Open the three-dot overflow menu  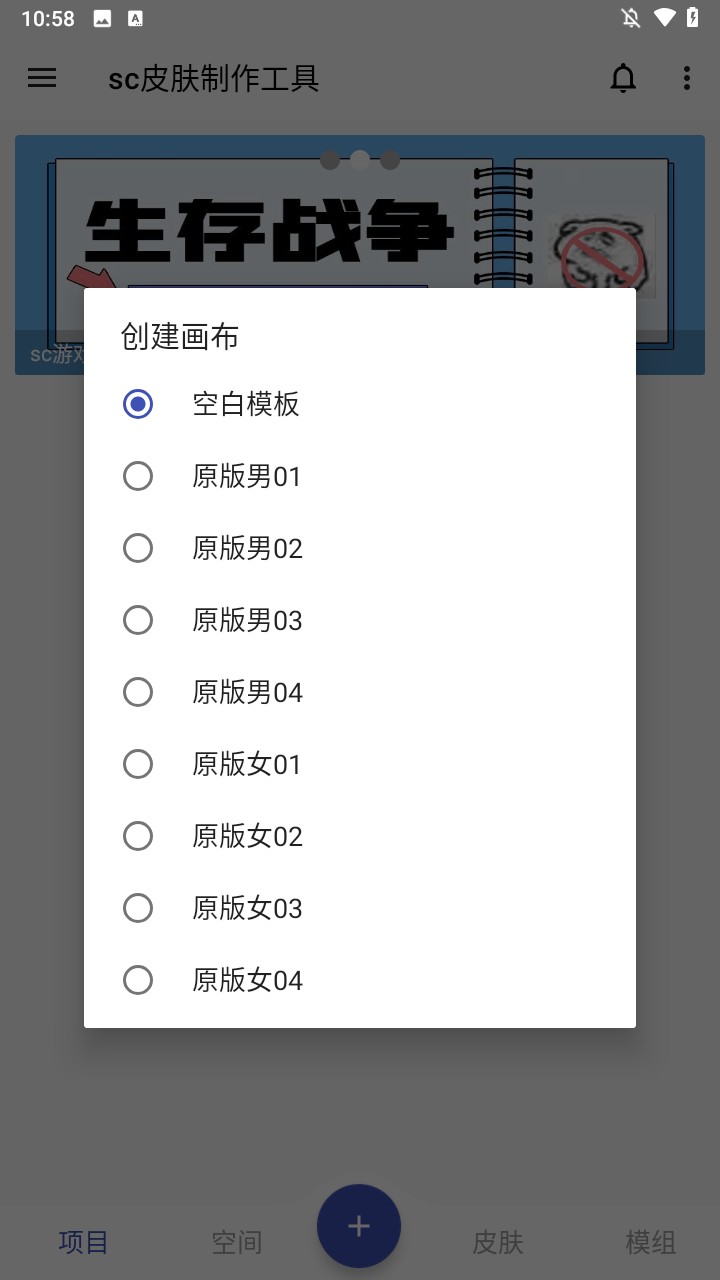point(686,78)
